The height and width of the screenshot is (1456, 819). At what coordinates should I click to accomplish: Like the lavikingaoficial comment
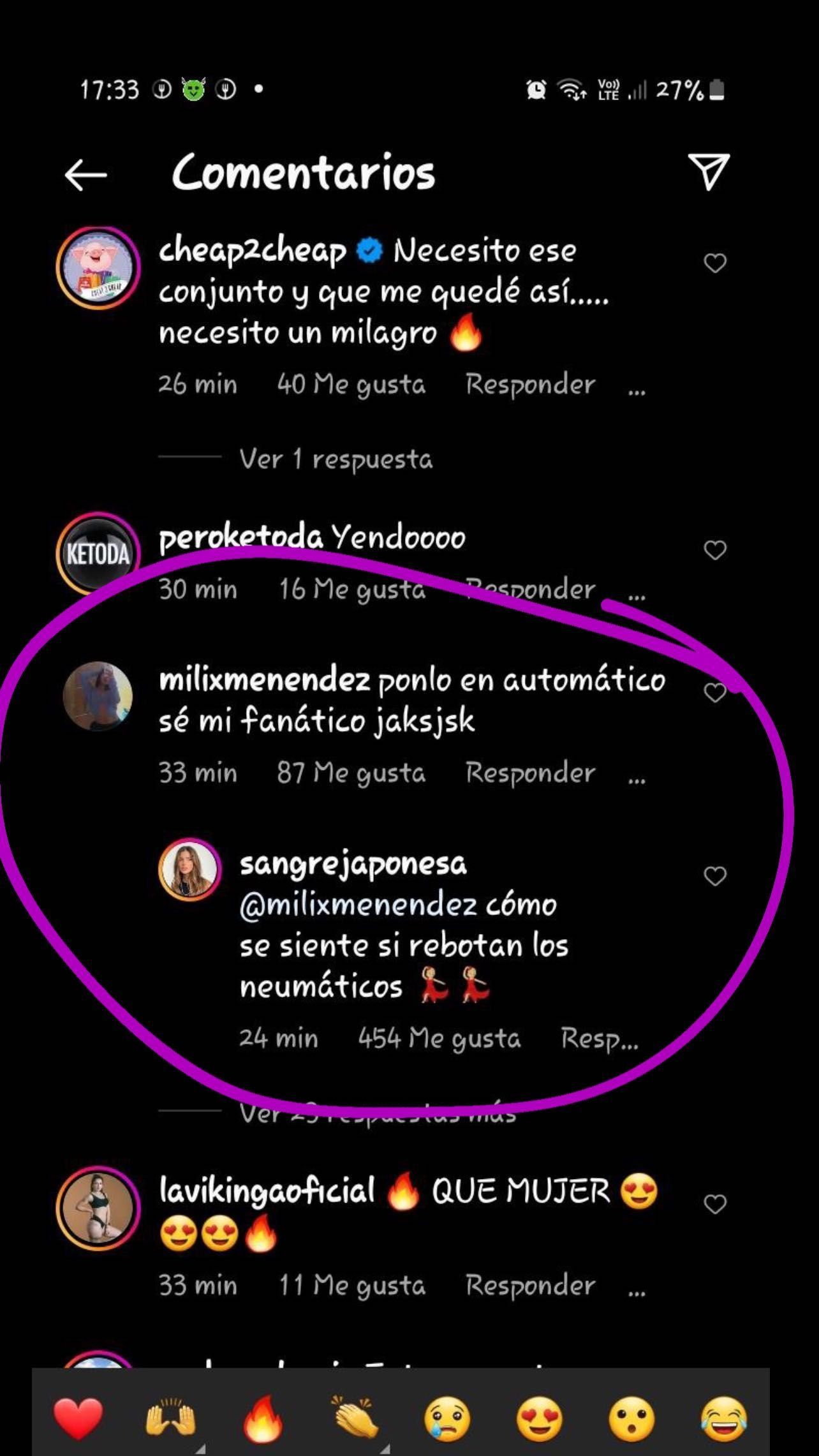pyautogui.click(x=715, y=1204)
